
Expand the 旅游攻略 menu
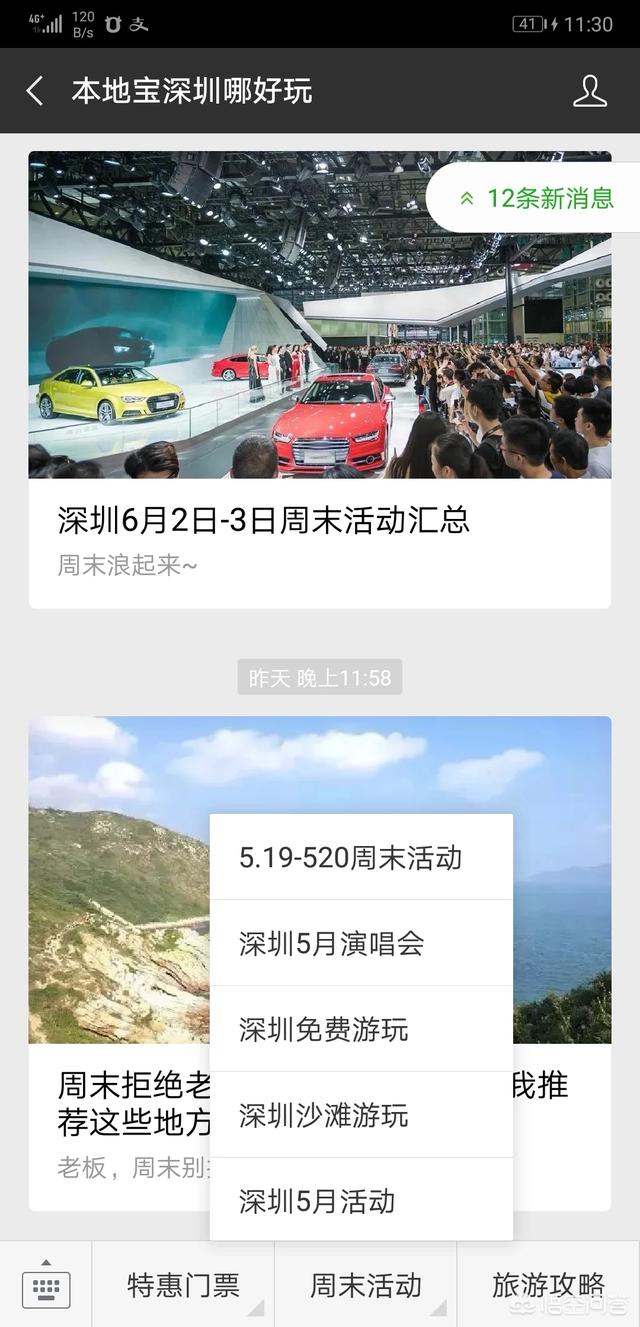pyautogui.click(x=548, y=1286)
